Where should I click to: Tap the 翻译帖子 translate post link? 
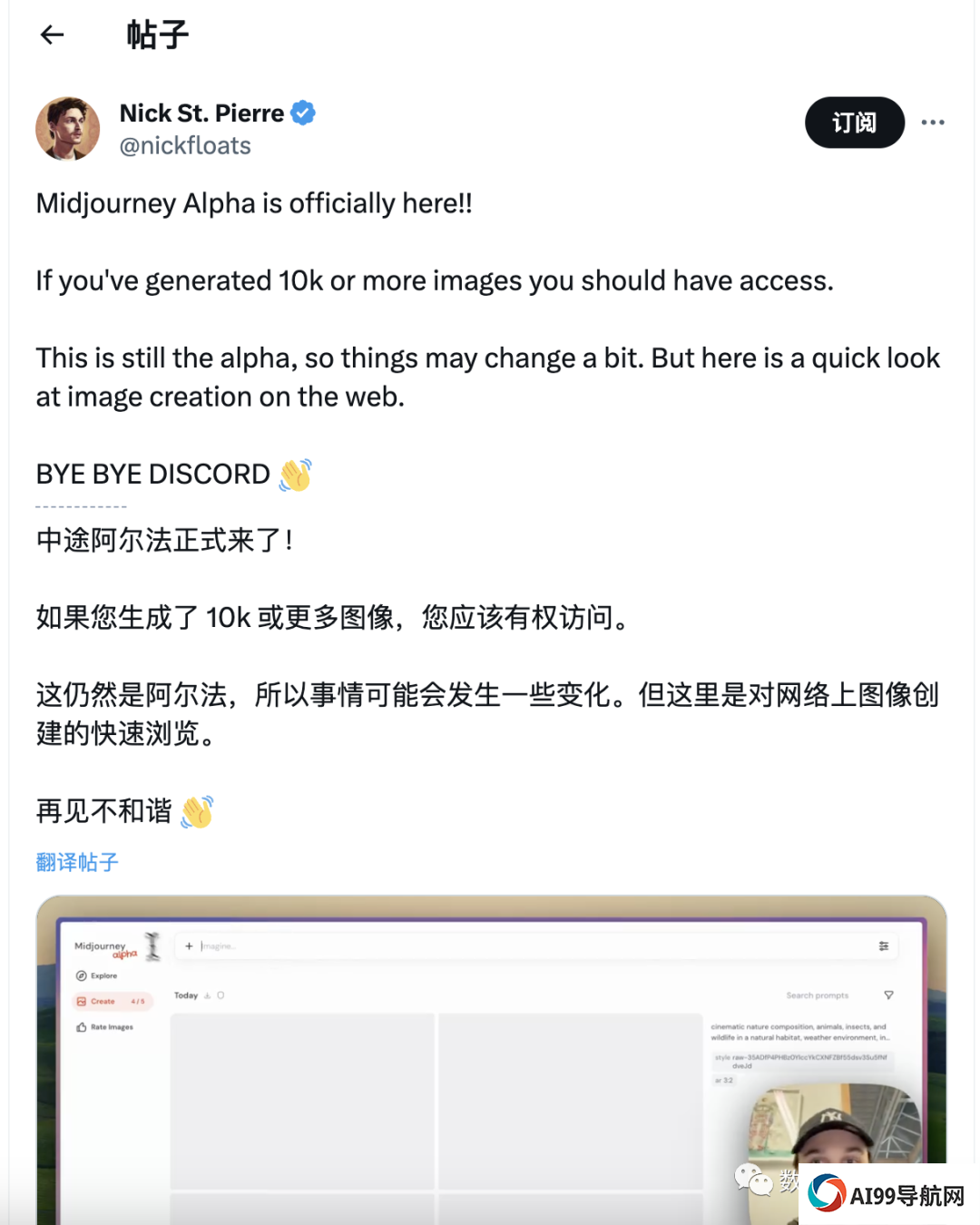click(77, 862)
